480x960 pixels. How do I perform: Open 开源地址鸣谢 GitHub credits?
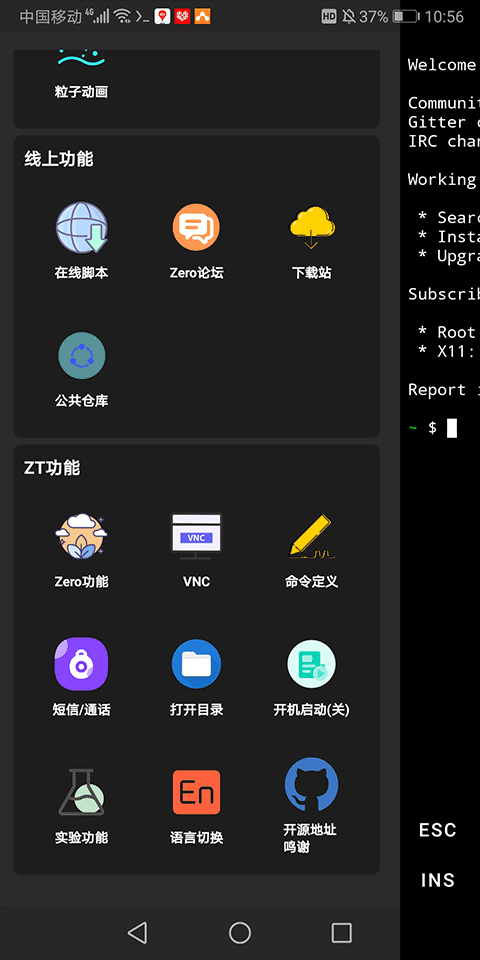click(x=312, y=806)
